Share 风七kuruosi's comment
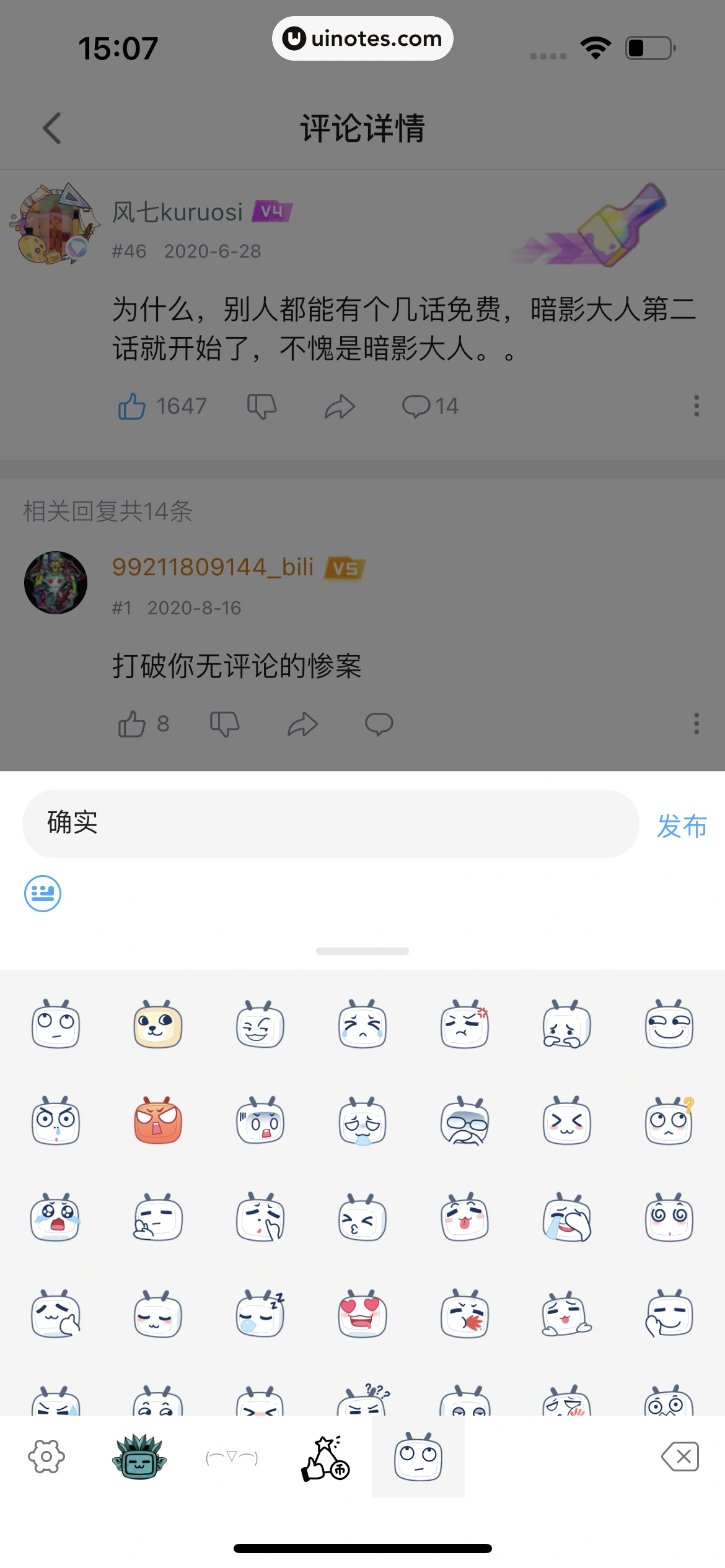This screenshot has height=1568, width=725. [x=340, y=407]
